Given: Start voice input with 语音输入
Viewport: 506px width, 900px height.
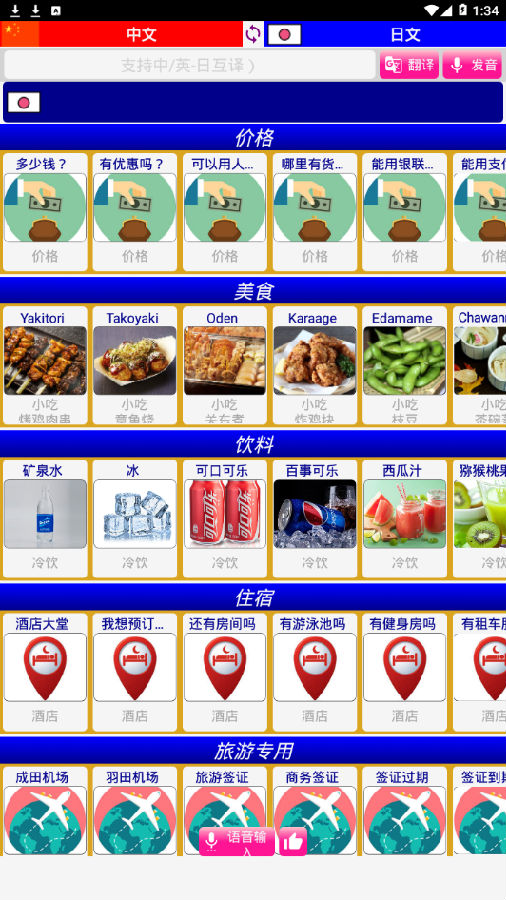Looking at the screenshot, I should (237, 841).
